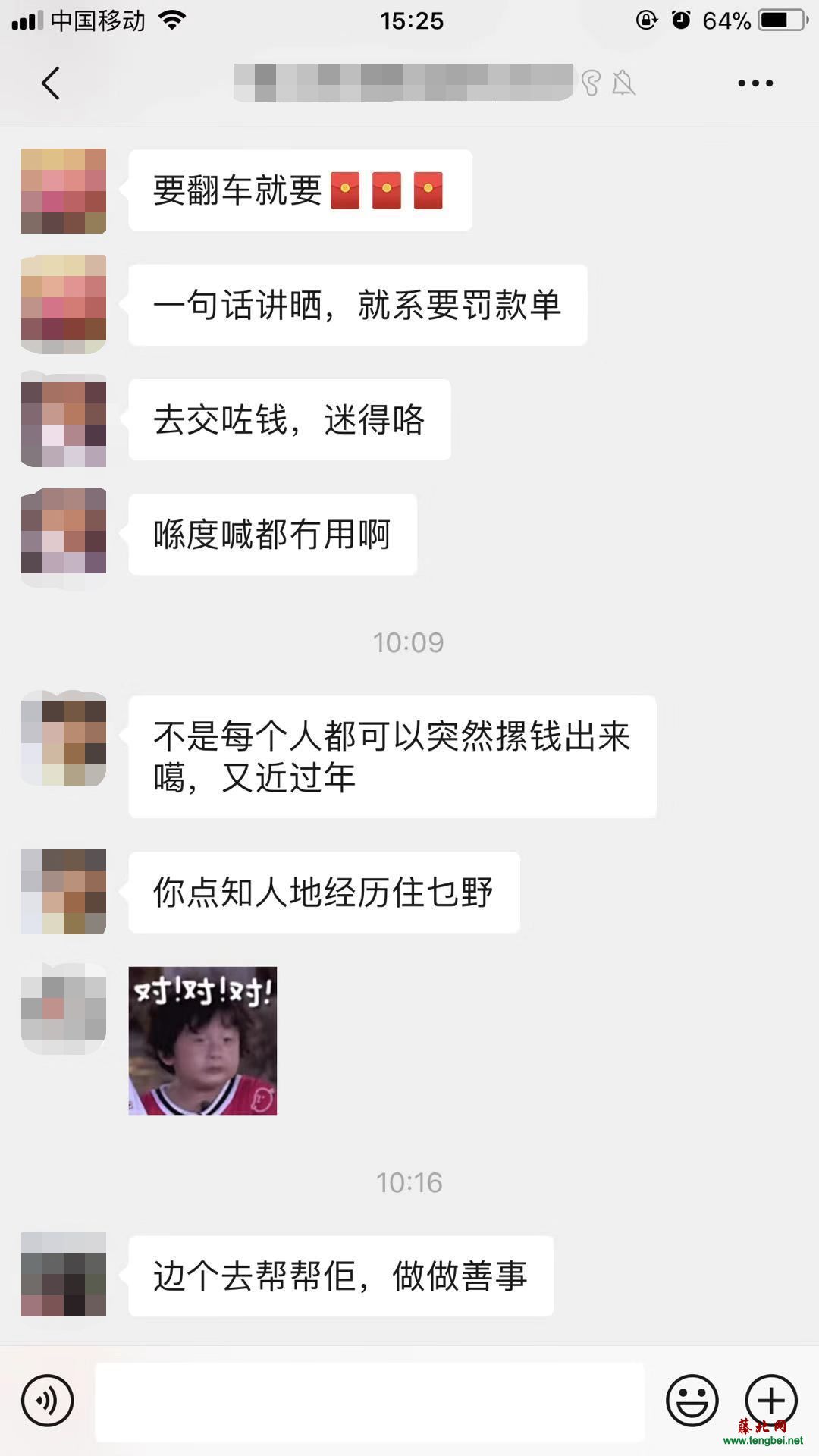Open the plus attachments menu

click(x=771, y=1400)
